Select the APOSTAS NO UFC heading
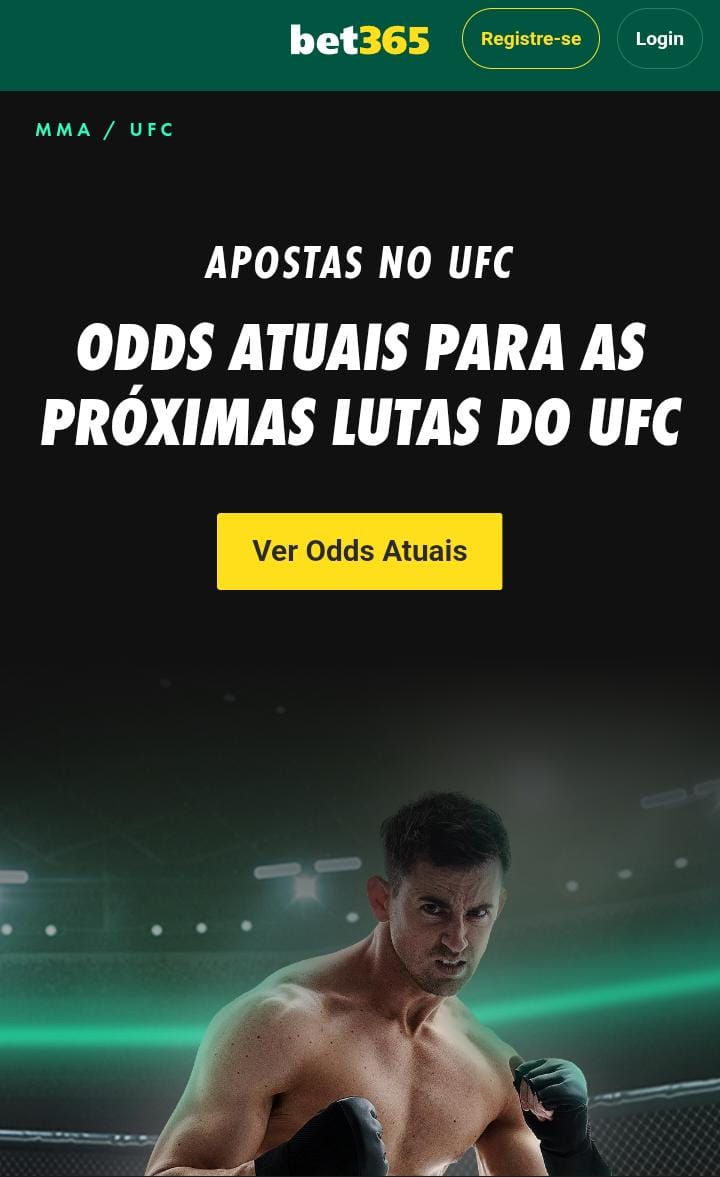The image size is (720, 1177). point(359,264)
